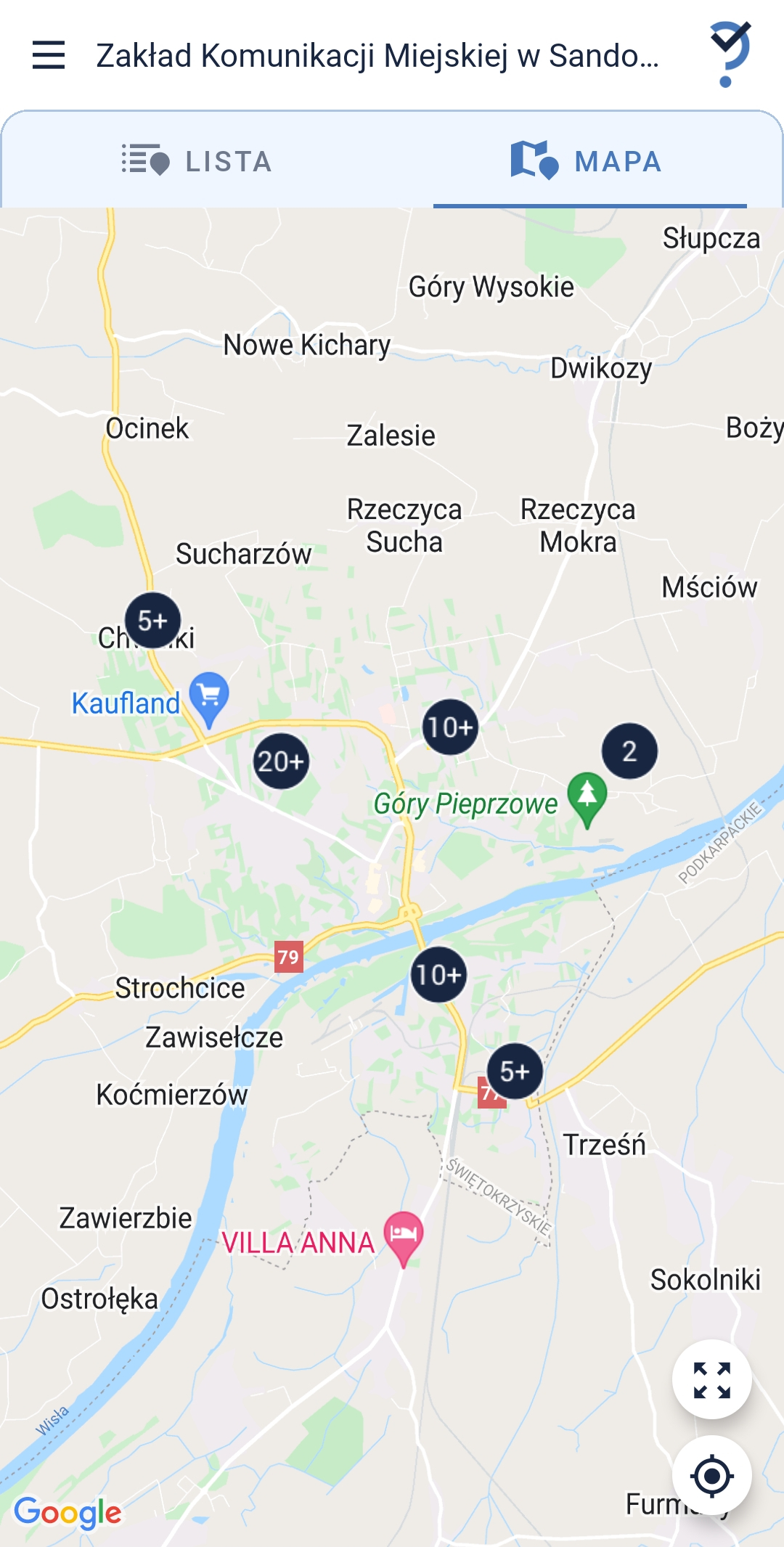The height and width of the screenshot is (1547, 784).
Task: Open the 20+ stops cluster marker
Action: tap(281, 761)
